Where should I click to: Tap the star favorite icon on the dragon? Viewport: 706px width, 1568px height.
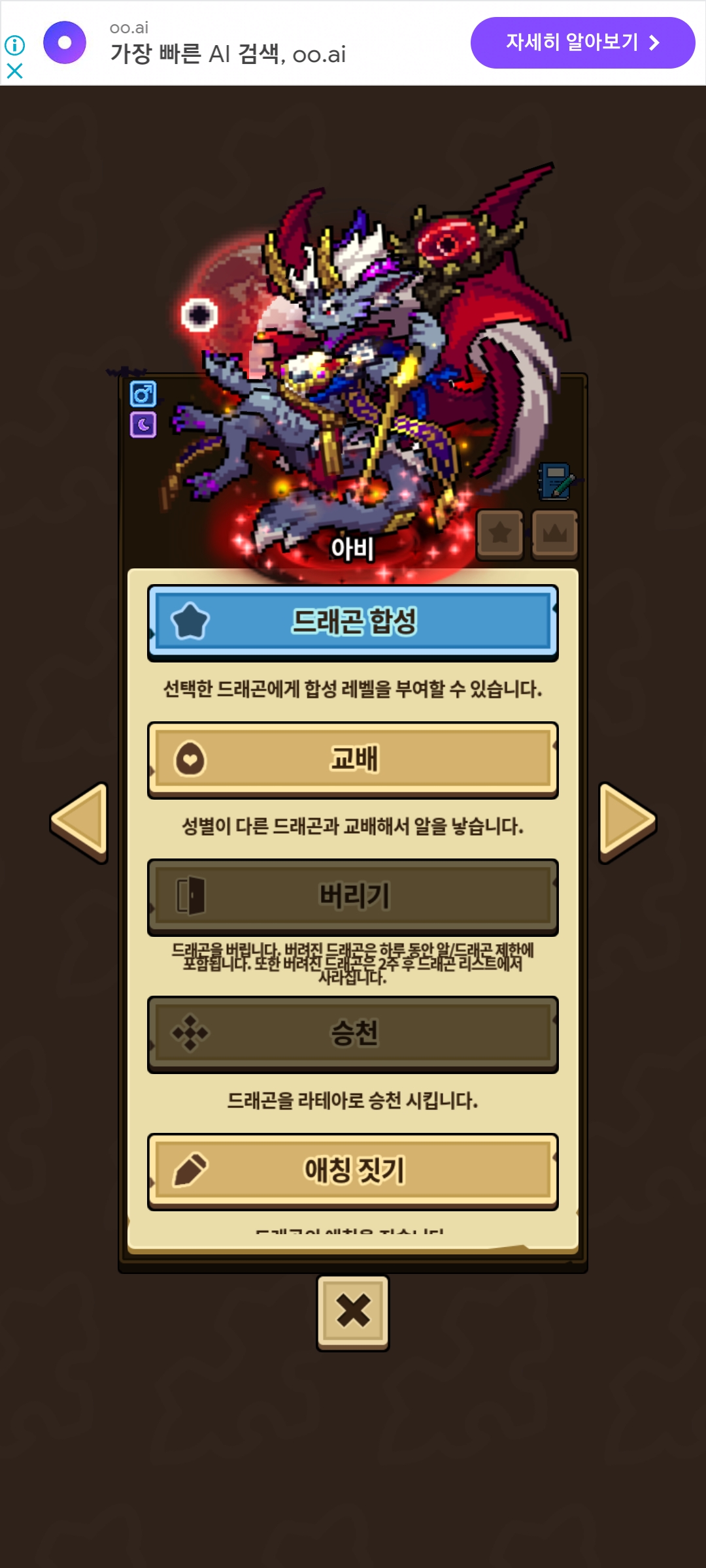tap(500, 534)
